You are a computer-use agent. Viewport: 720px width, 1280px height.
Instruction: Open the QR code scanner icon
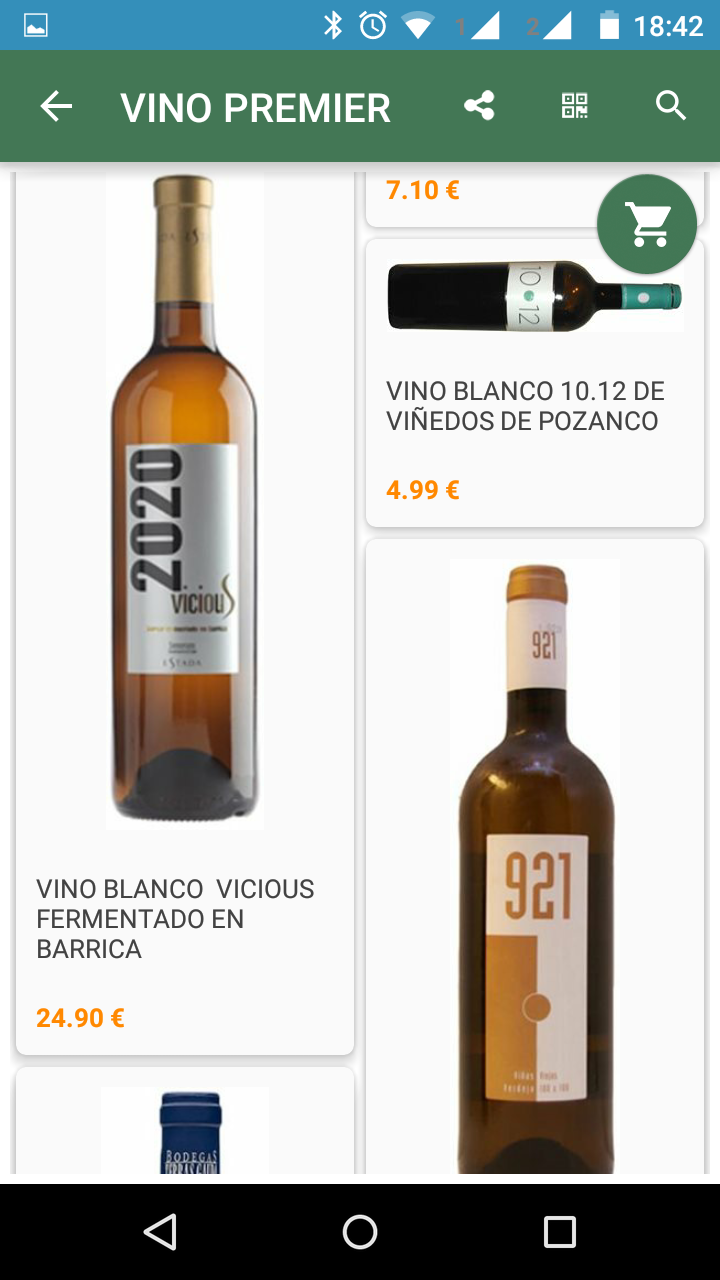[574, 105]
